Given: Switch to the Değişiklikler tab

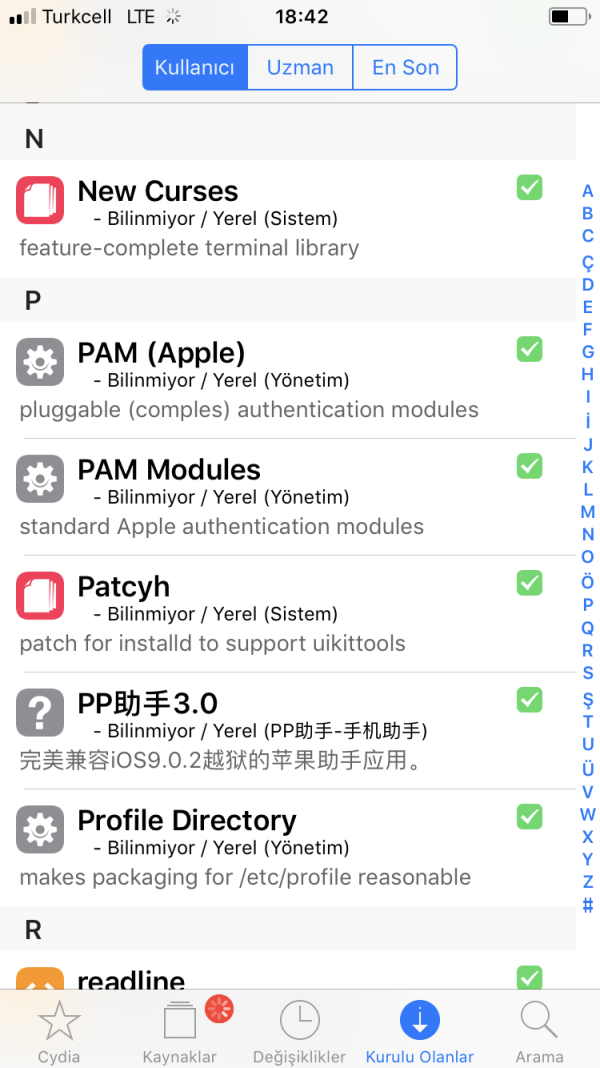Looking at the screenshot, I should tap(299, 1032).
